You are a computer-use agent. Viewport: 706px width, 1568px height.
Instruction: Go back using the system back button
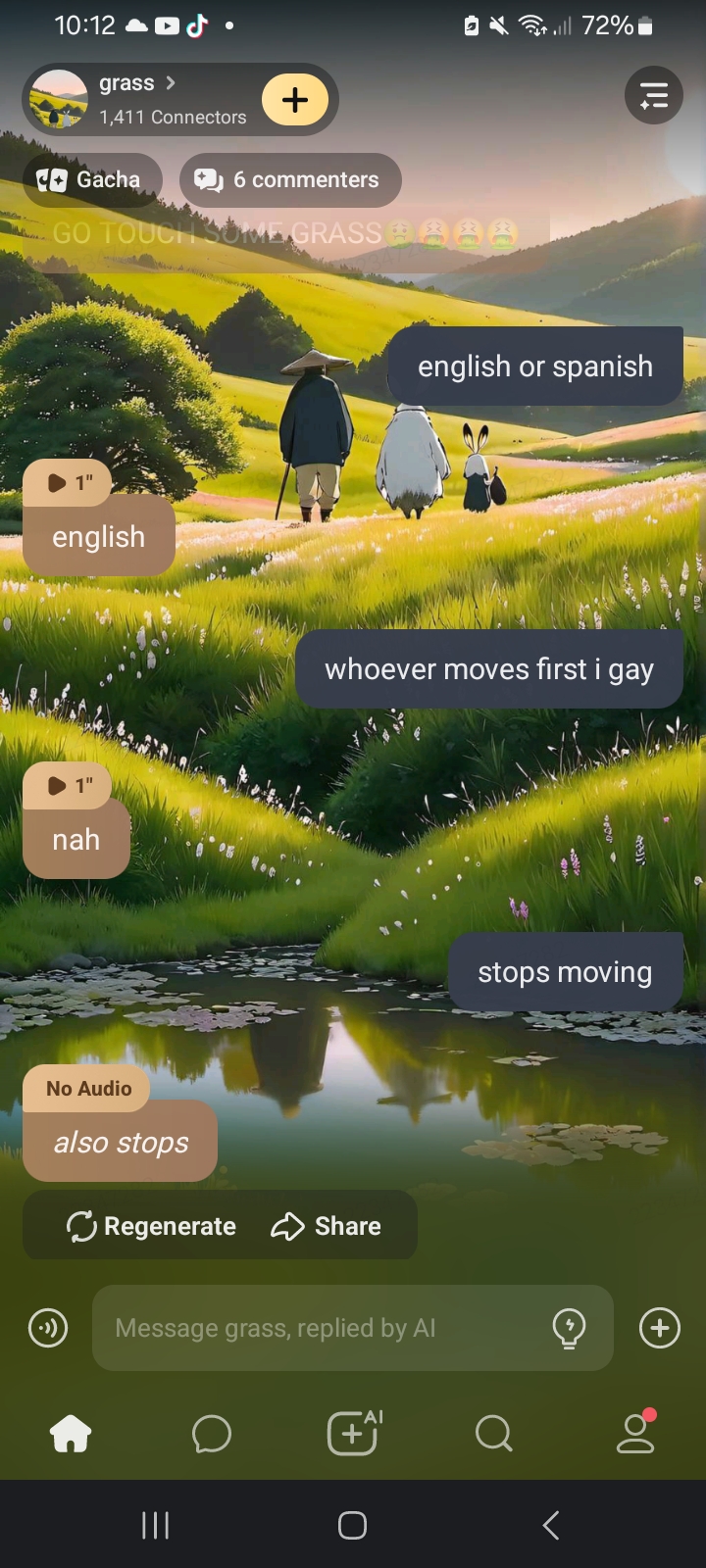[x=551, y=1525]
